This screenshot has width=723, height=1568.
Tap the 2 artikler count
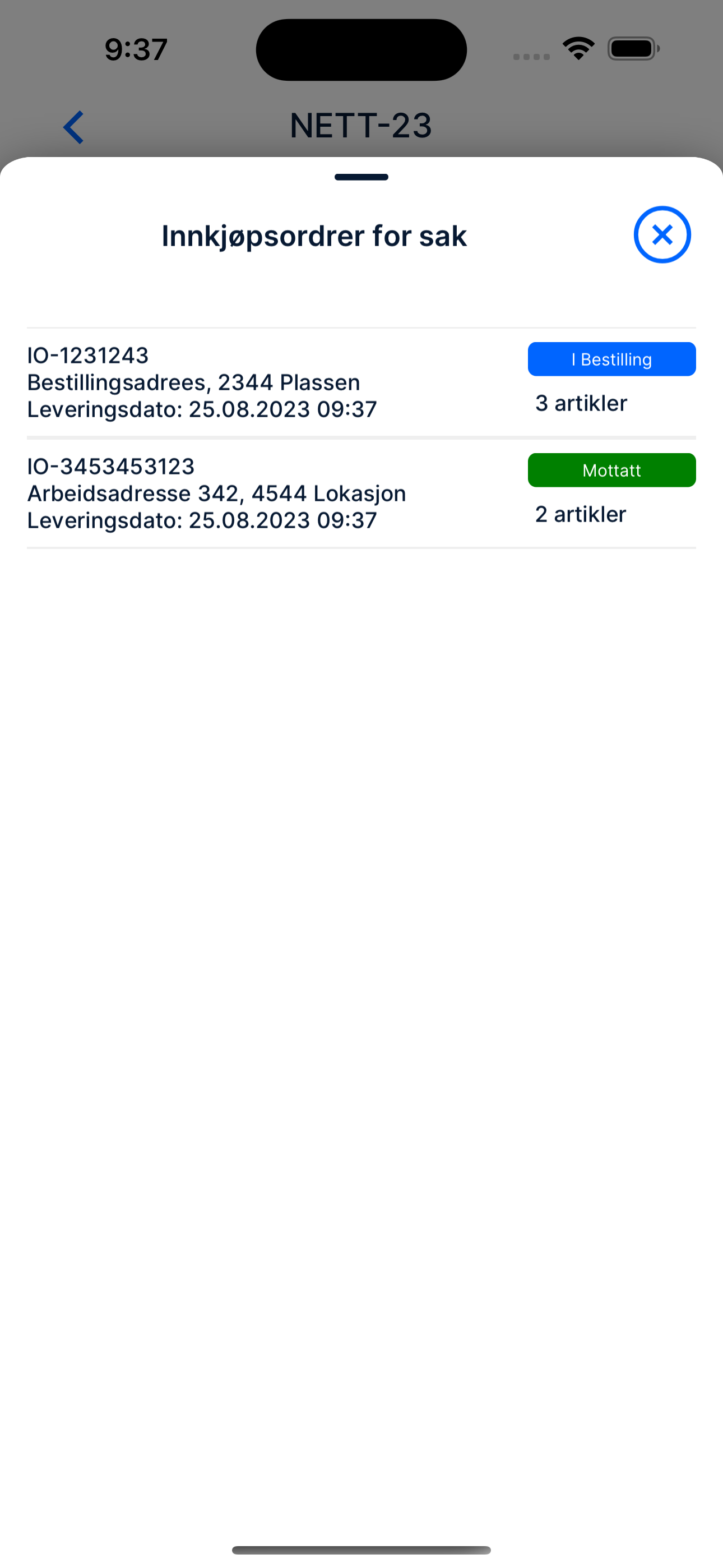tap(580, 514)
